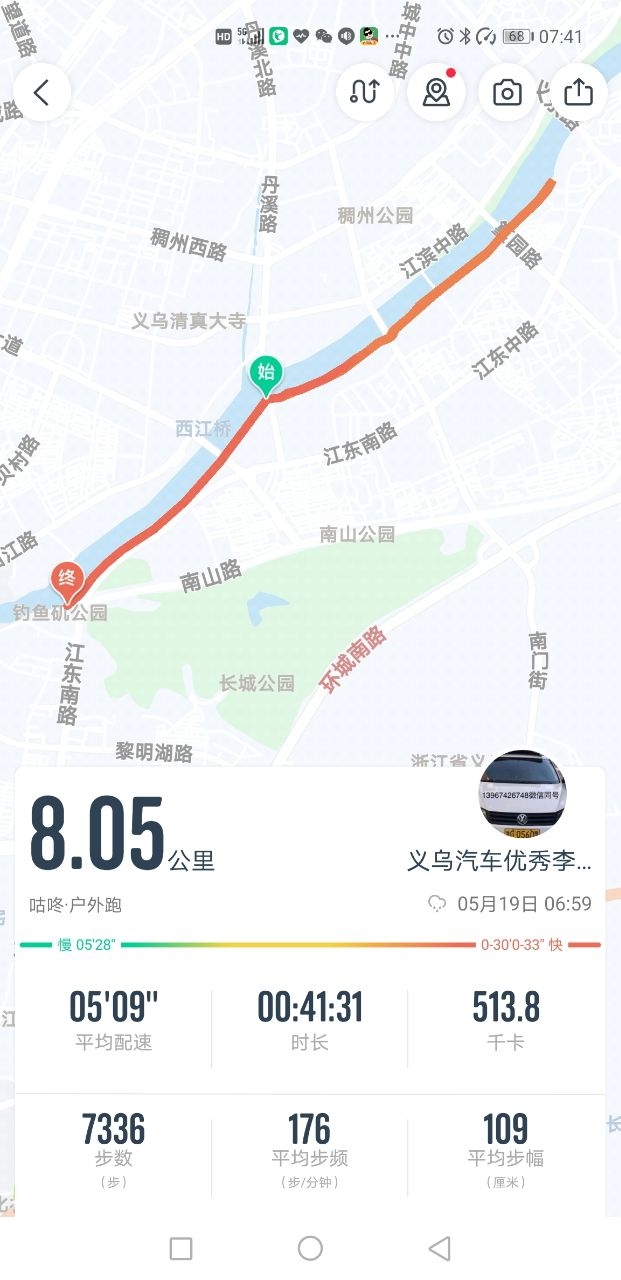Open the camera to take a photo
Viewport: 621px width, 1280px height.
point(507,93)
